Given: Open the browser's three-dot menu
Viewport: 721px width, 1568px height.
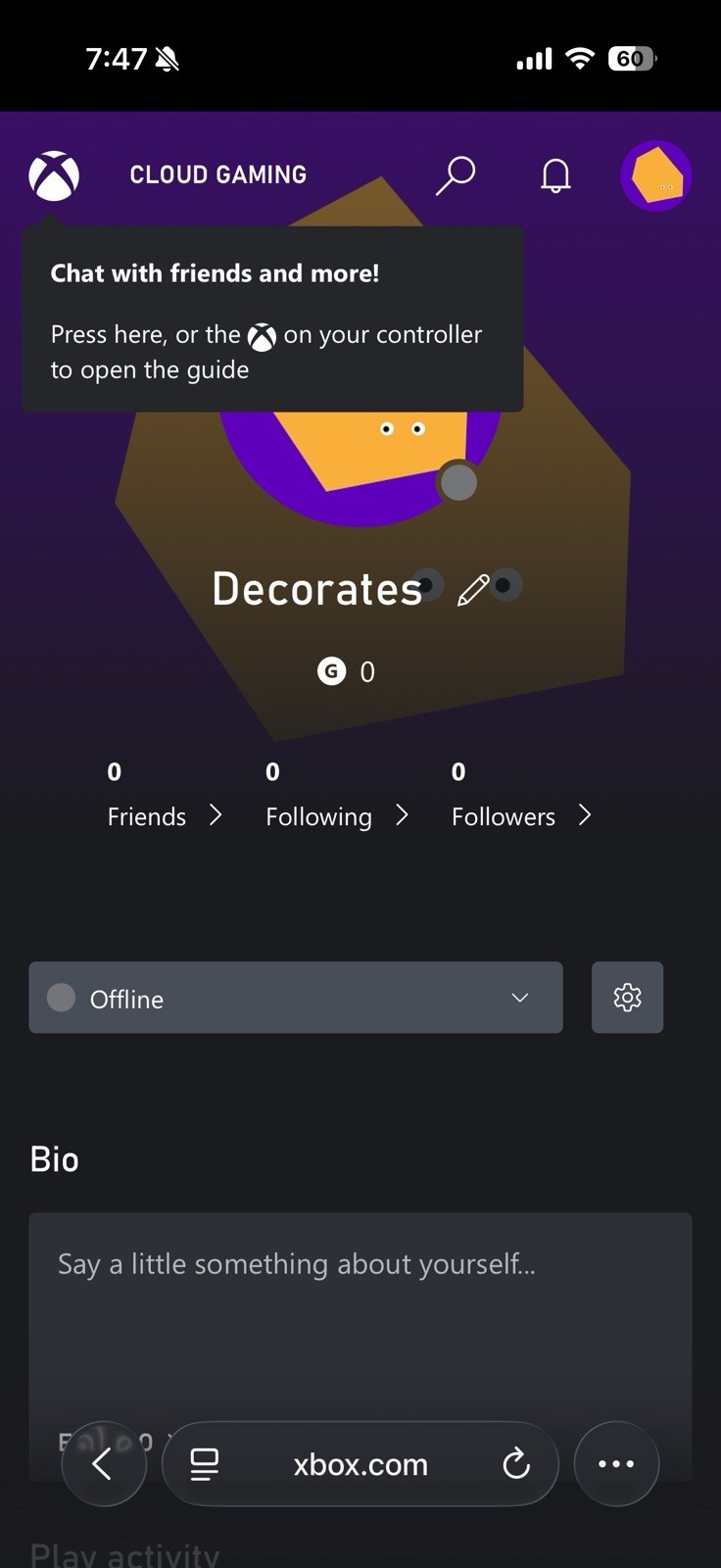Looking at the screenshot, I should coord(616,1464).
